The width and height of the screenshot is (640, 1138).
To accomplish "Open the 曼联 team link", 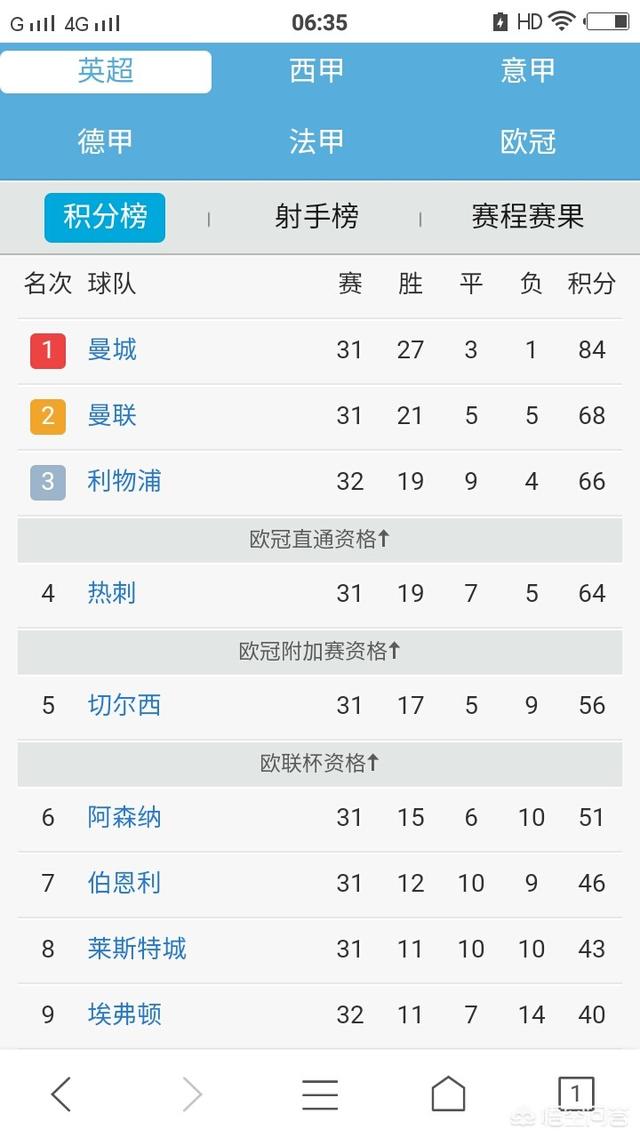I will [112, 415].
